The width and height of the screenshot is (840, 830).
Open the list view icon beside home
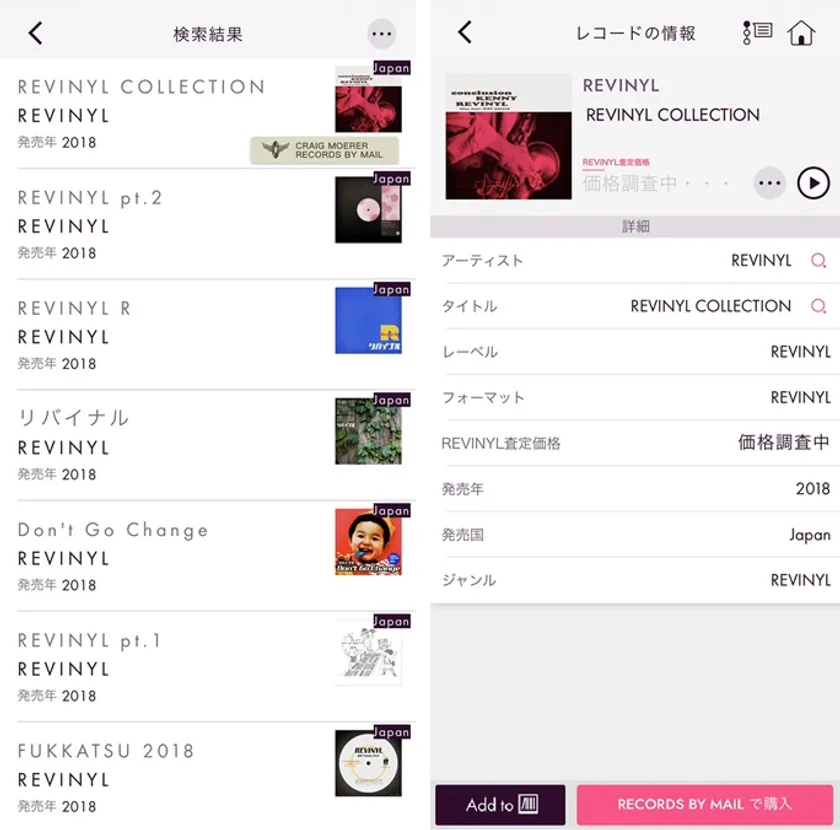[757, 32]
